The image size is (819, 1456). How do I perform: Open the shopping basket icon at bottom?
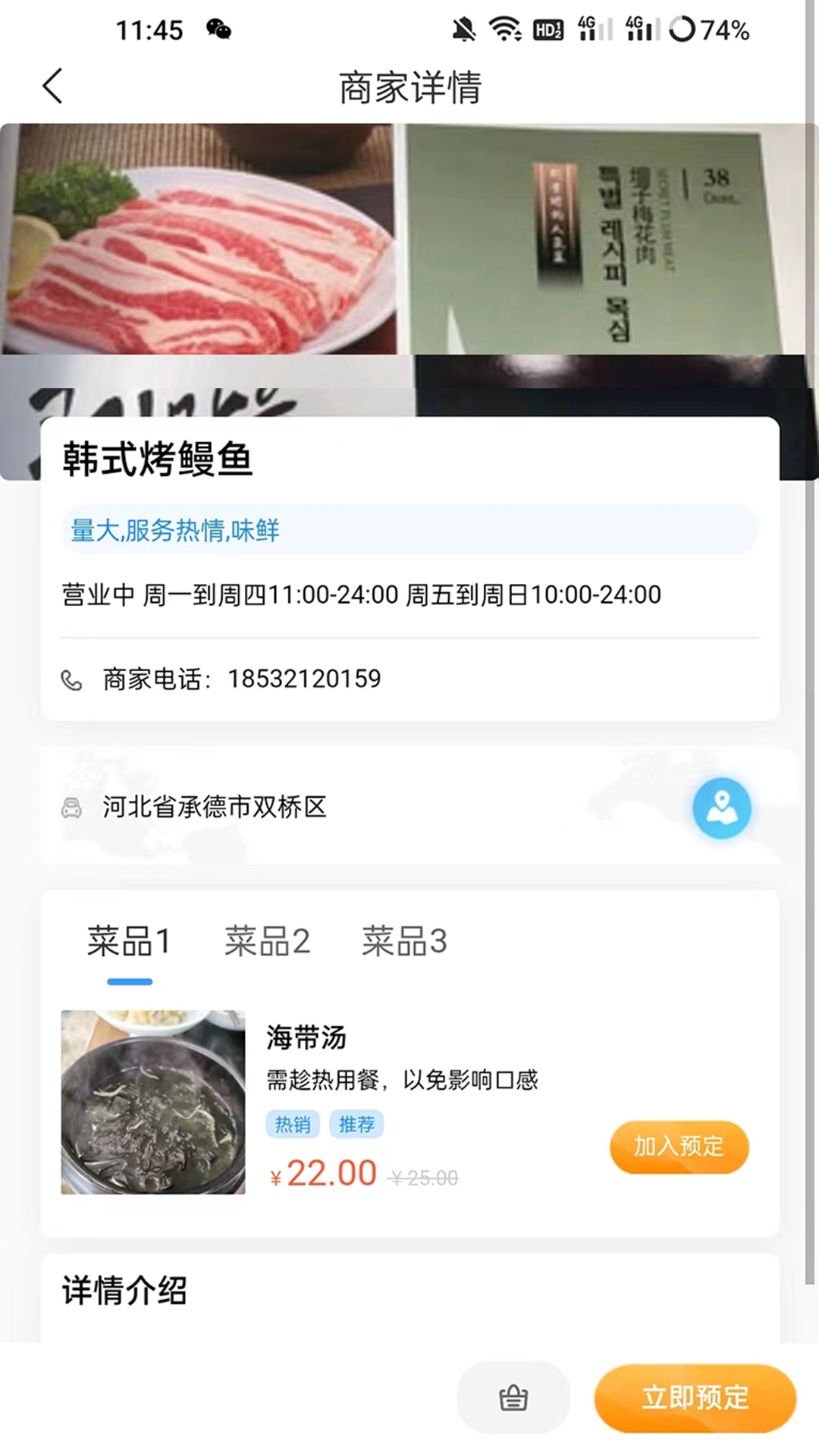click(513, 1398)
